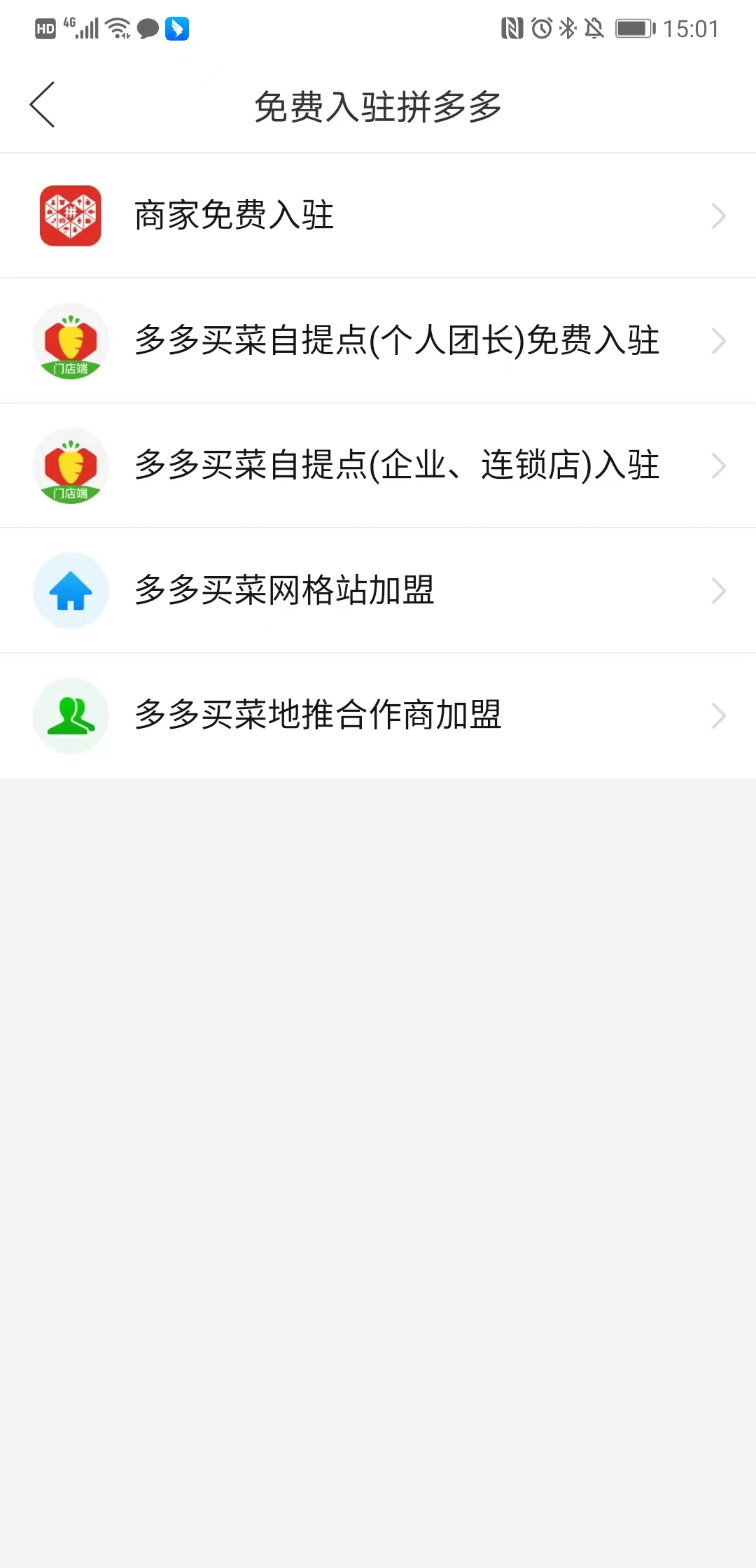Open the 商家免费入驻 entry
The height and width of the screenshot is (1568, 756).
click(x=234, y=216)
